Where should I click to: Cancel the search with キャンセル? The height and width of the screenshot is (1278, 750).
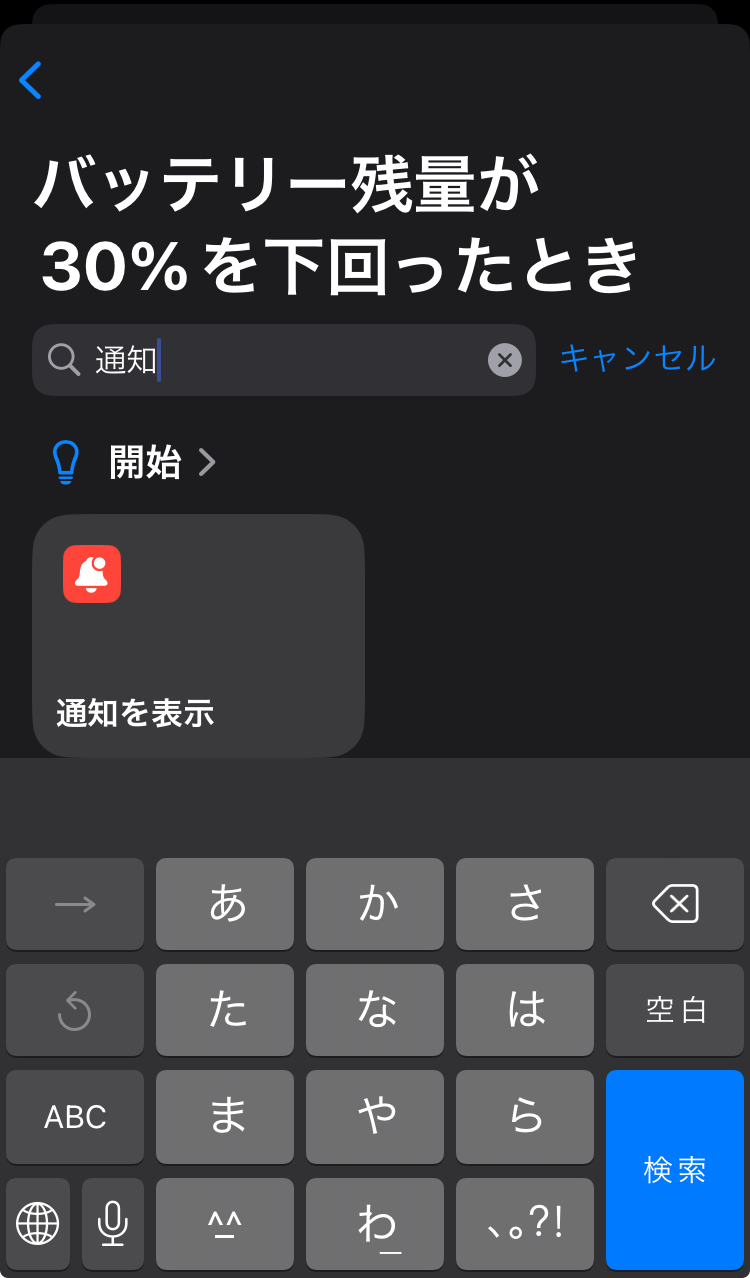[x=637, y=358]
